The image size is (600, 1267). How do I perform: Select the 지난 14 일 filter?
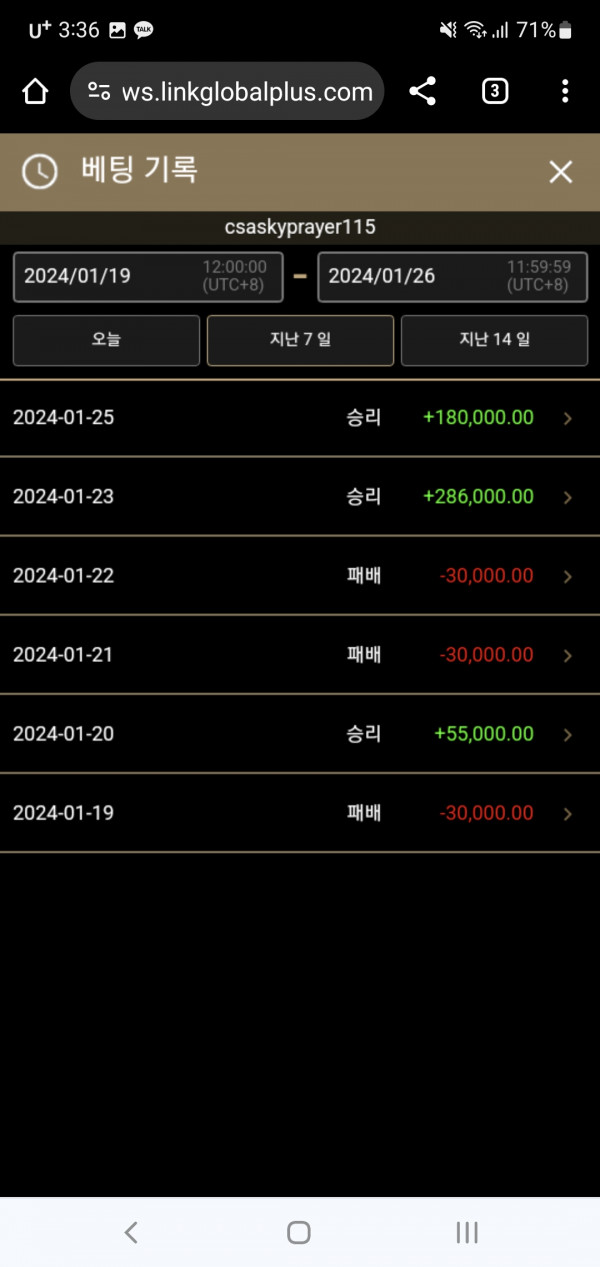pyautogui.click(x=494, y=340)
